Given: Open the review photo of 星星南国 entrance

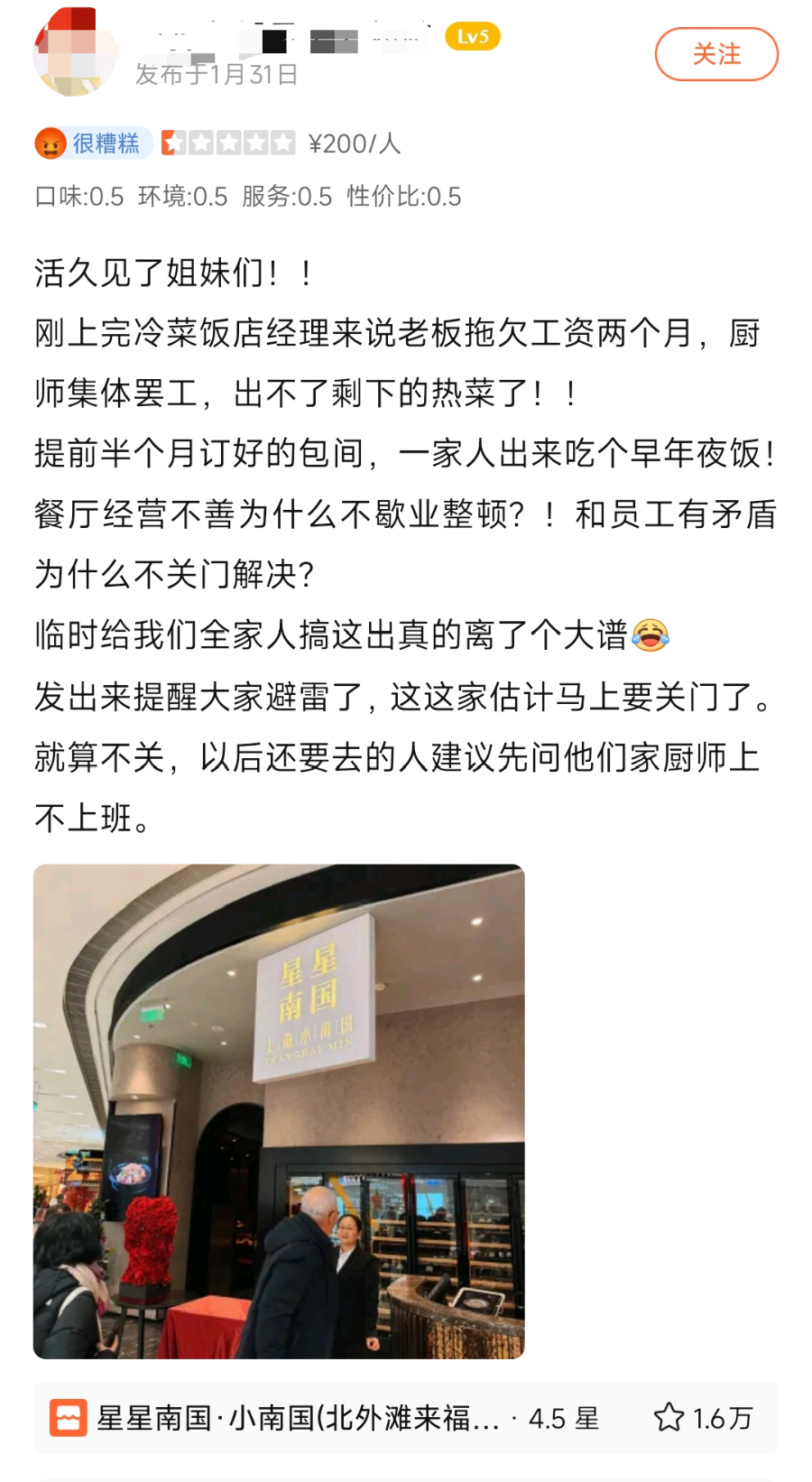Looking at the screenshot, I should point(279,1111).
